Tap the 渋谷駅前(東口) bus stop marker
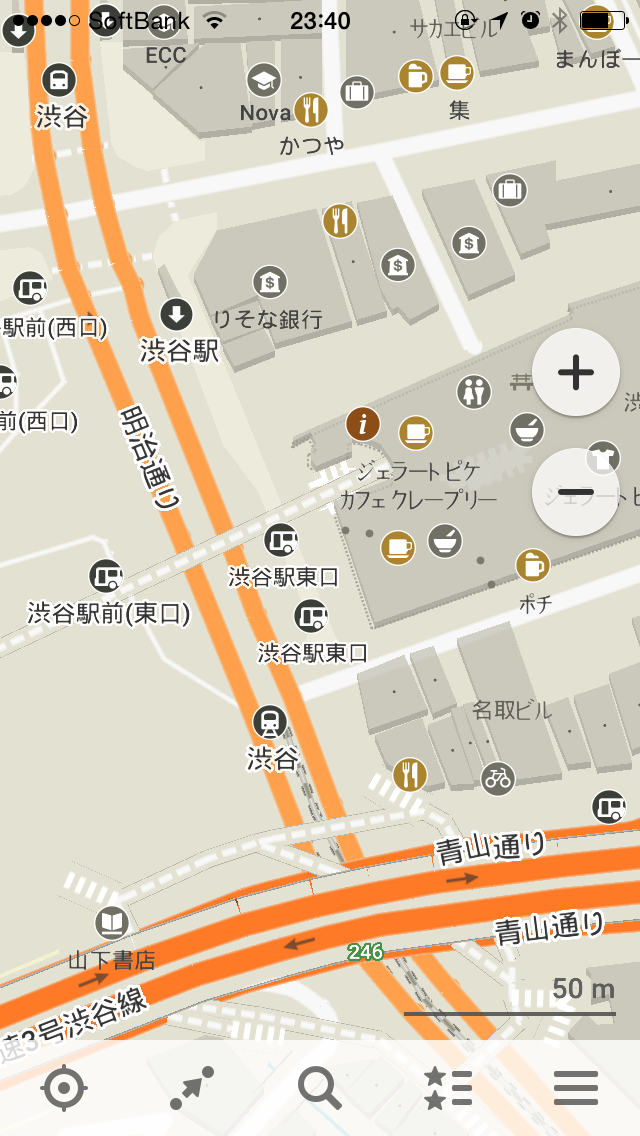 click(x=107, y=577)
